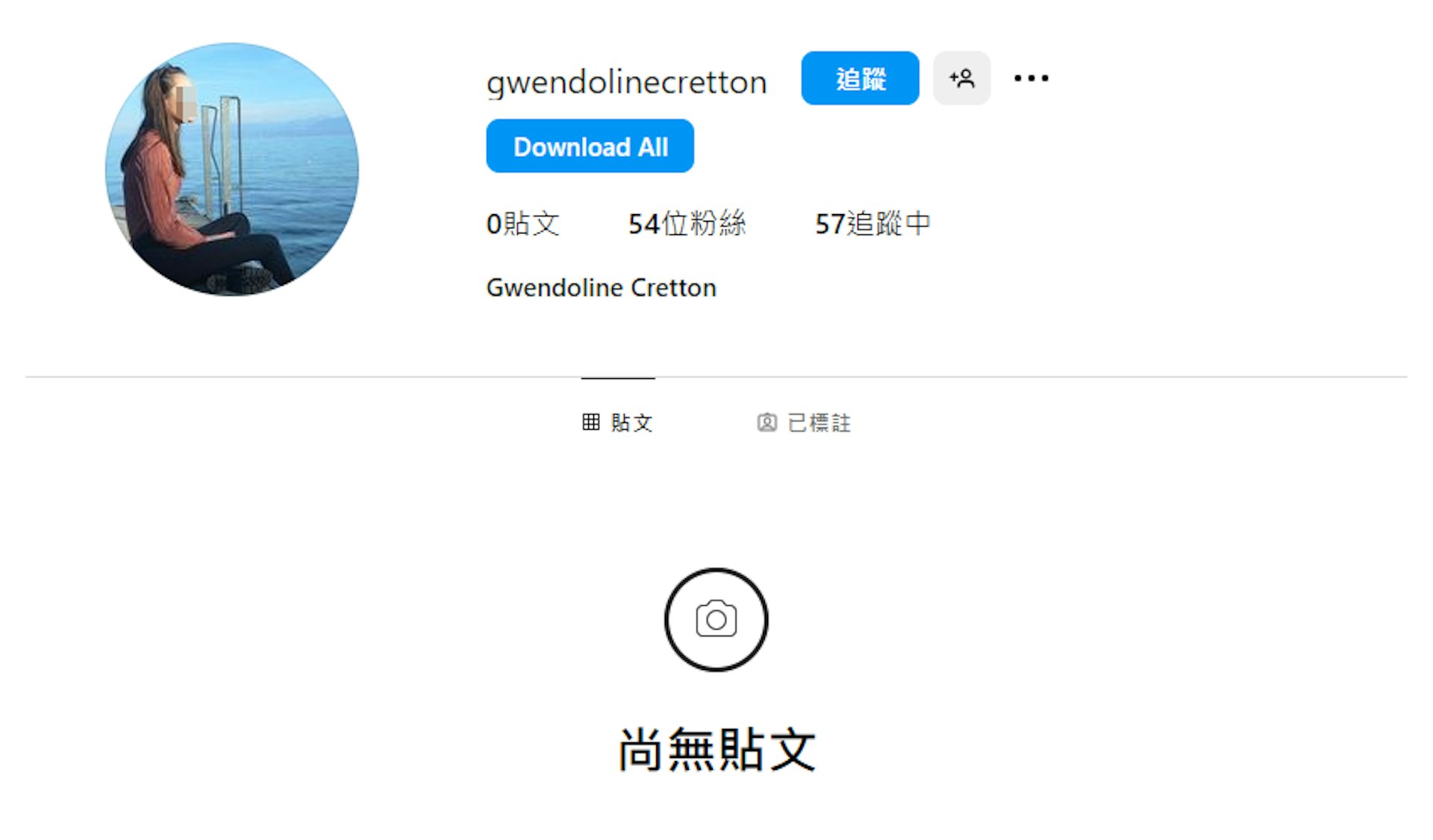This screenshot has height=840, width=1433.
Task: Tap the blue 追蹤 follow button
Action: (x=860, y=78)
